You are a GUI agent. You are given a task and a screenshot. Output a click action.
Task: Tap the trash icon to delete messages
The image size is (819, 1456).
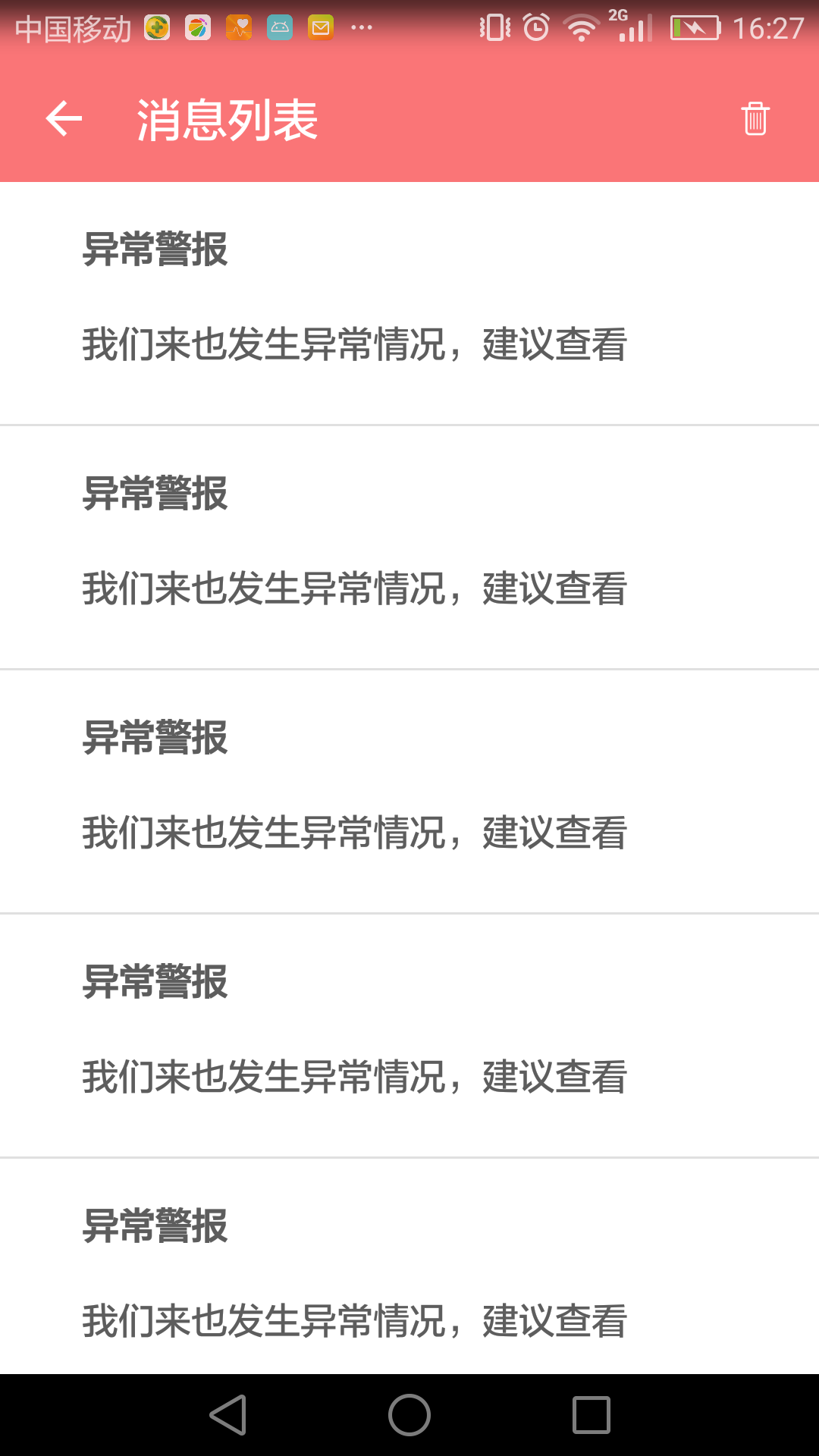pyautogui.click(x=755, y=119)
